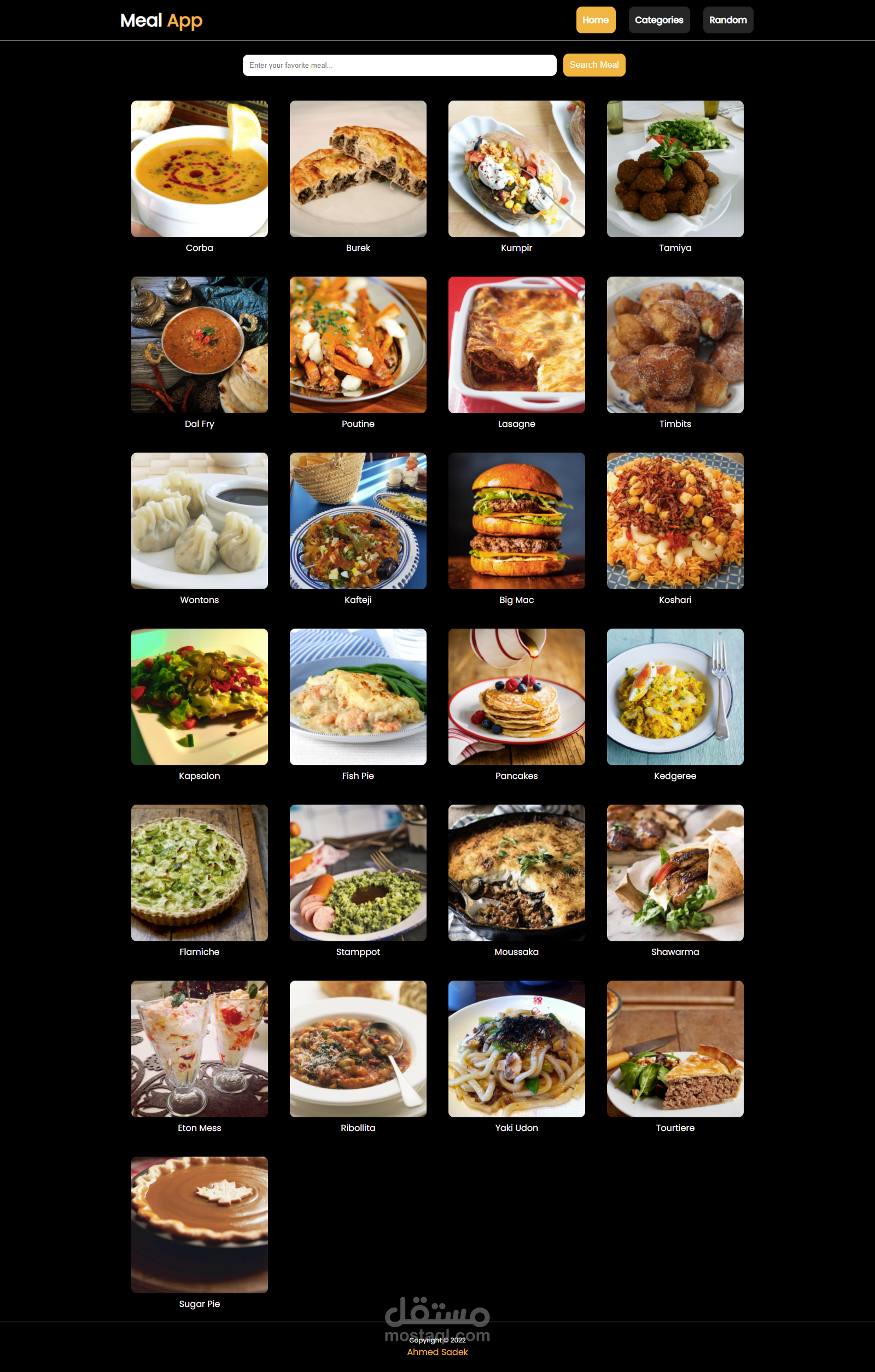Select the Wontons meal tile
Screen dimensions: 875x1372
(x=199, y=521)
